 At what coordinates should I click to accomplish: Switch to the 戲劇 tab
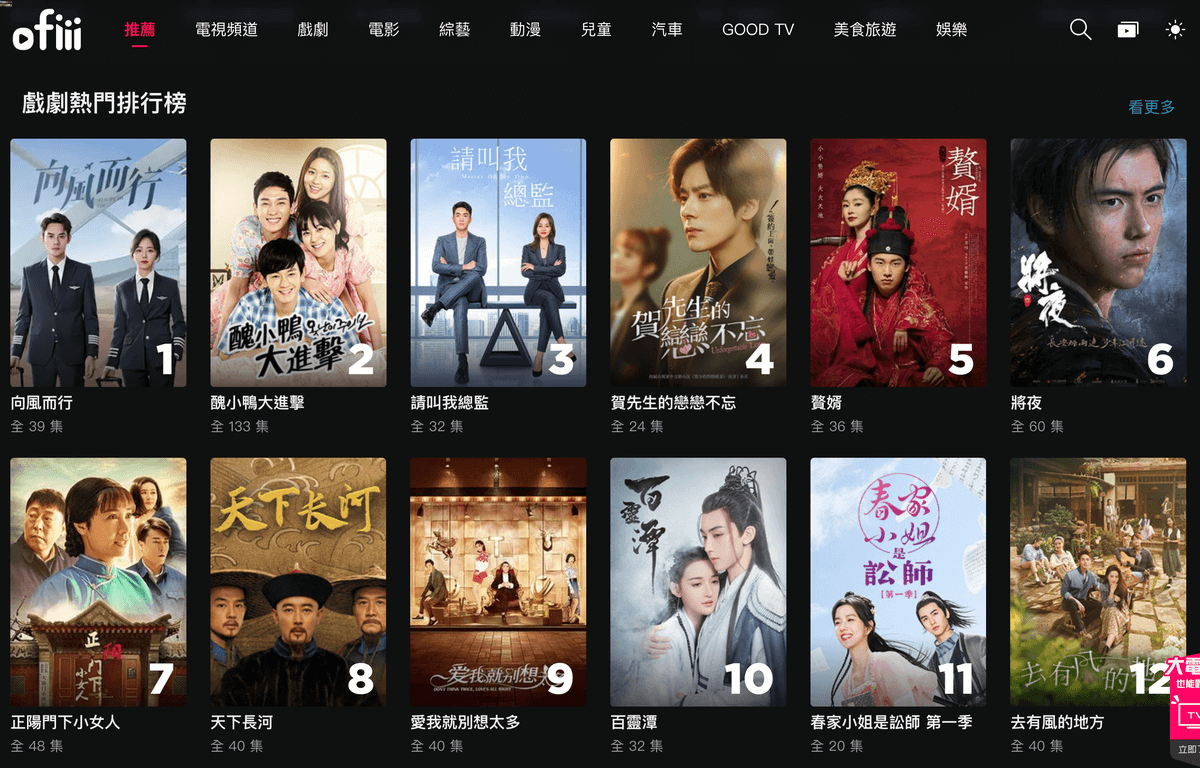pyautogui.click(x=312, y=30)
